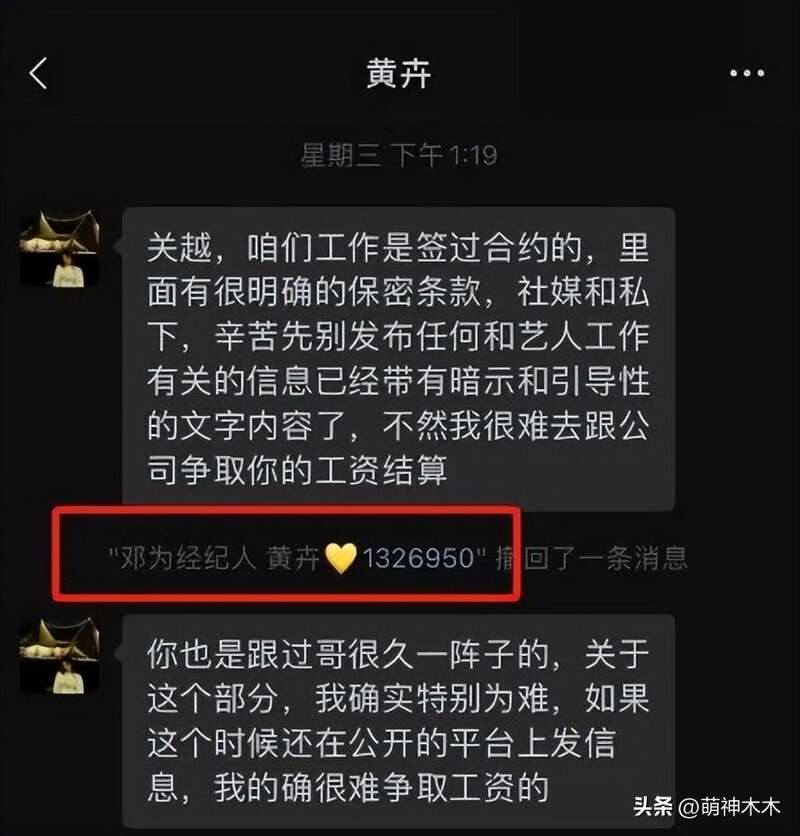Viewport: 800px width, 836px height.
Task: Go back to the chat list
Action: (38, 73)
